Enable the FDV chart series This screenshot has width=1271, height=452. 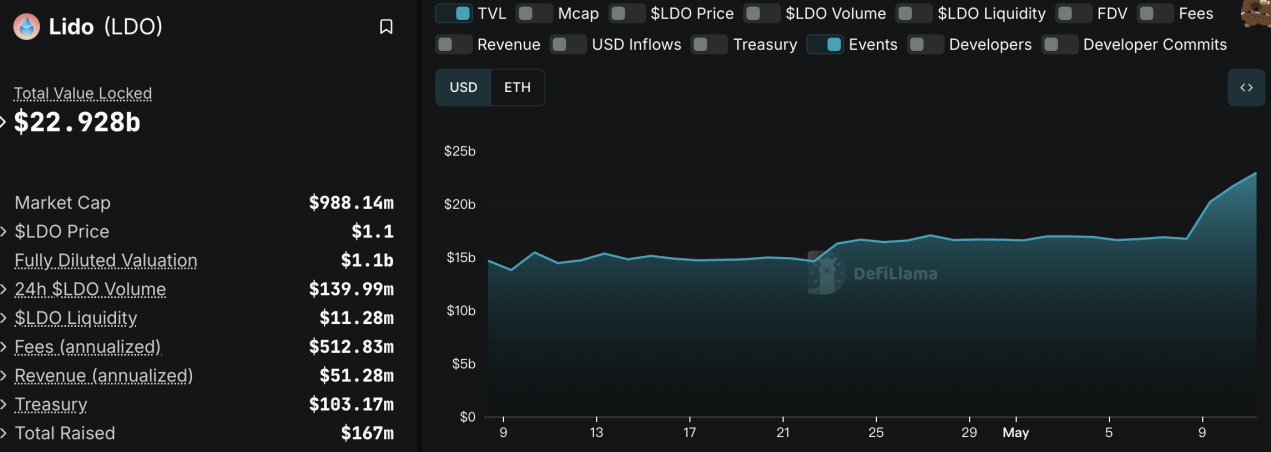1073,13
